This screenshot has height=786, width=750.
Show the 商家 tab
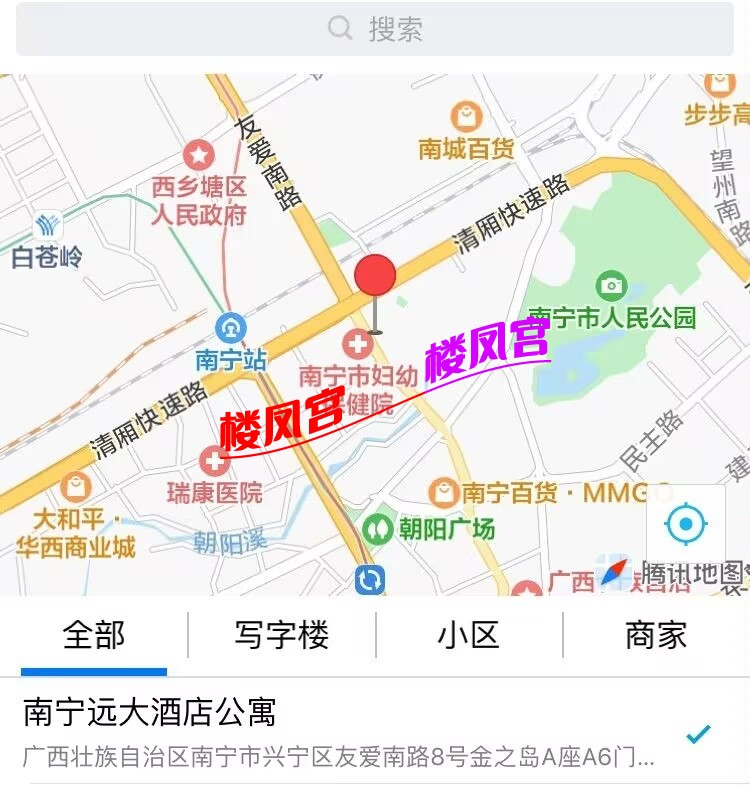(656, 635)
